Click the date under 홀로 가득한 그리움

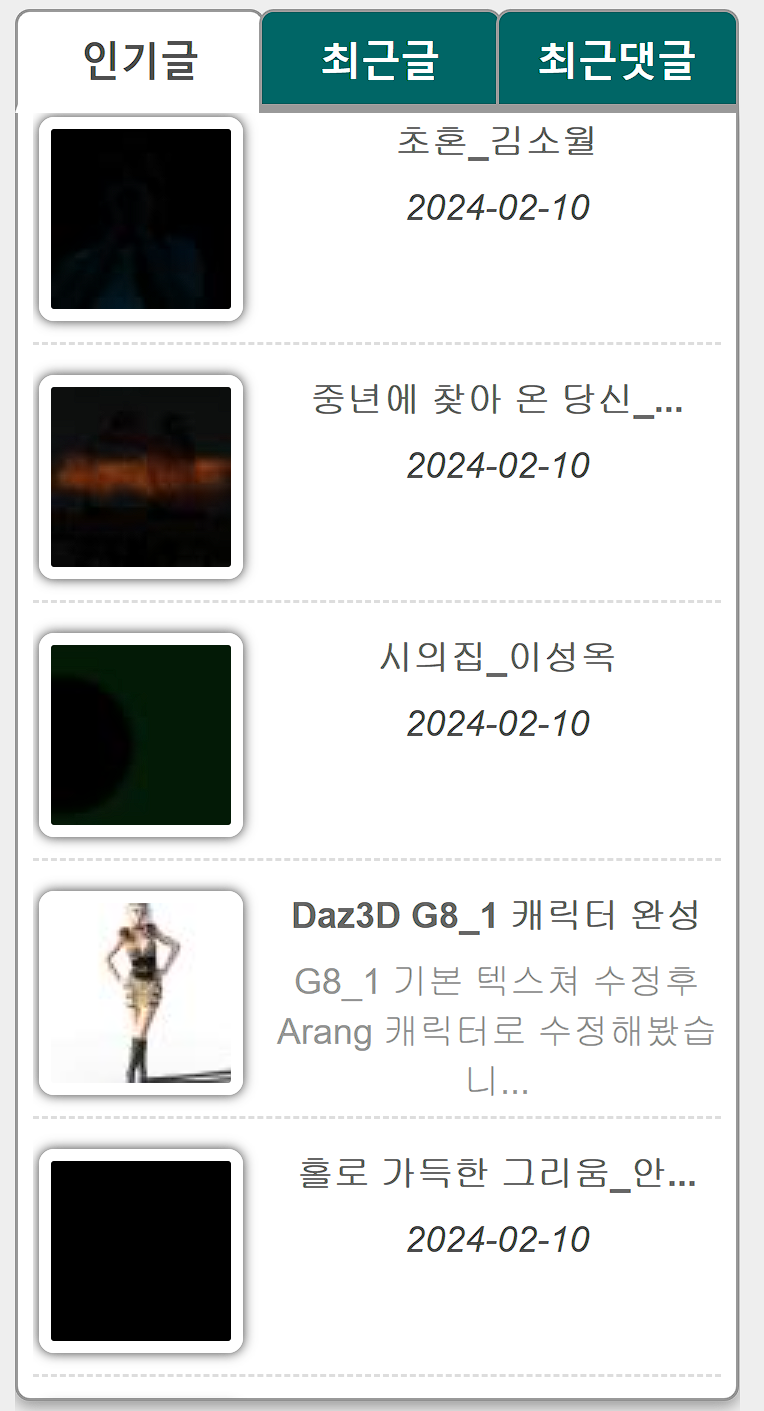tap(496, 1239)
